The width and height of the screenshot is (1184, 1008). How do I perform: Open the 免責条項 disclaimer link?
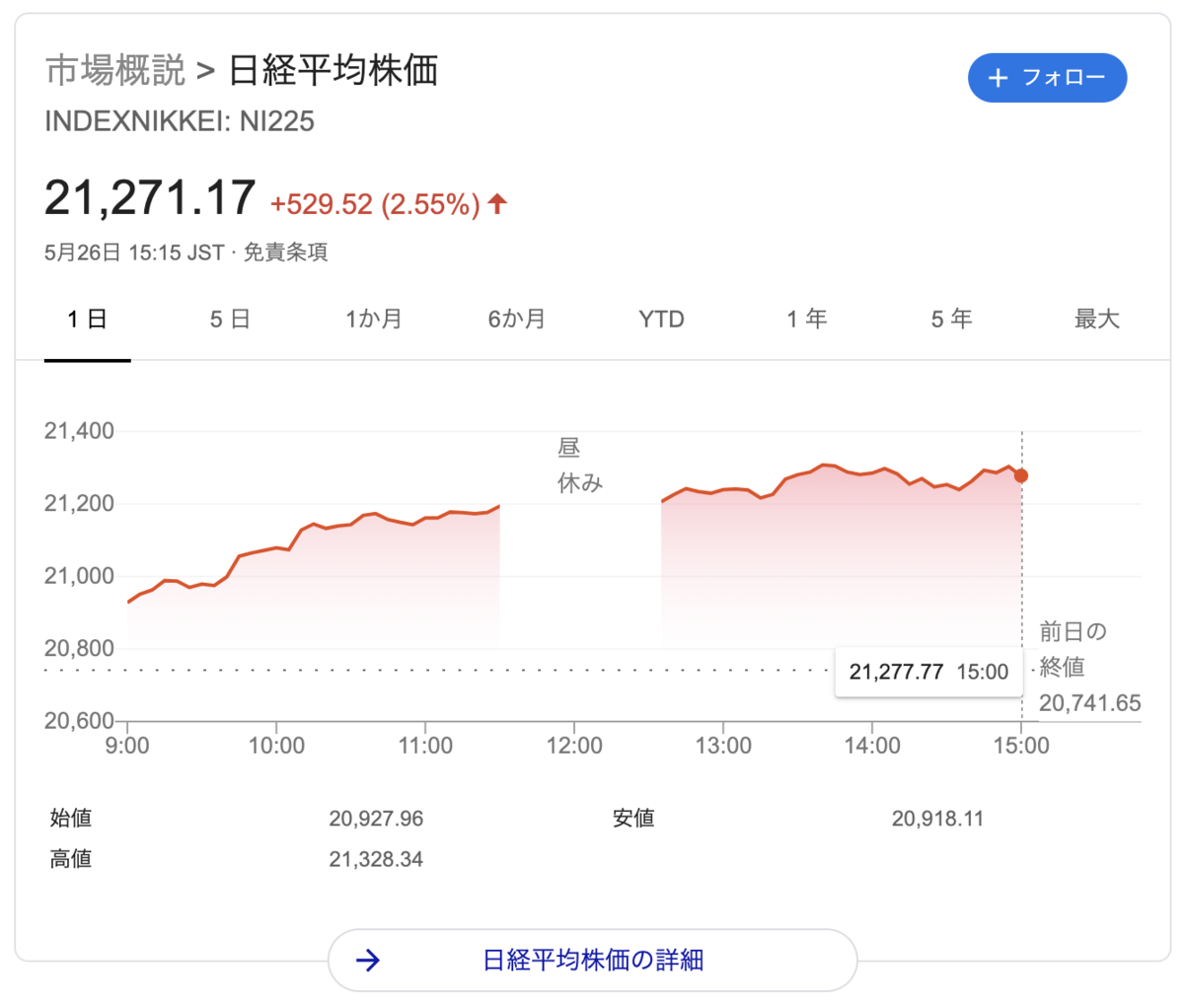285,252
